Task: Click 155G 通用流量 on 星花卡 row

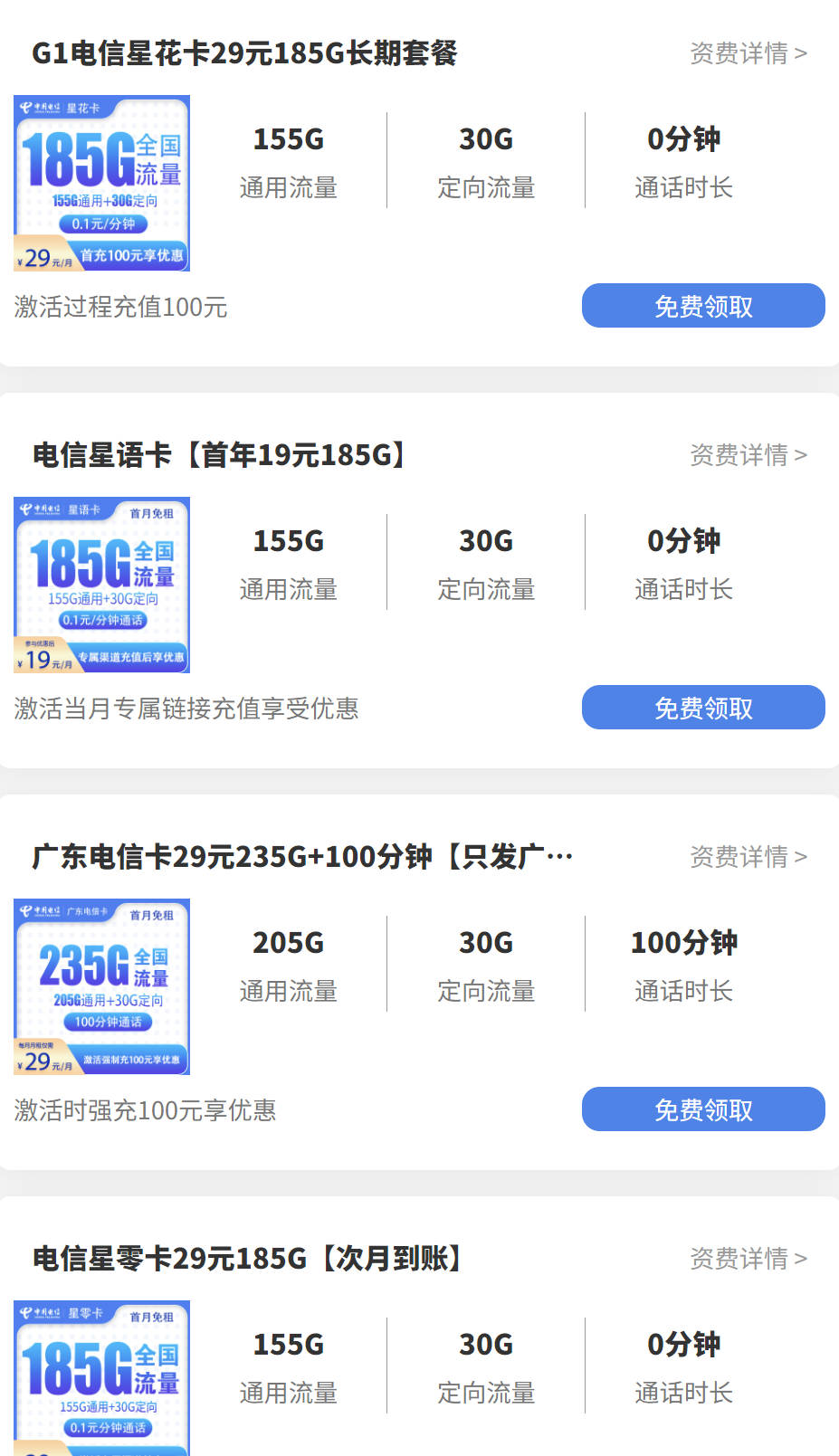Action: (x=288, y=161)
